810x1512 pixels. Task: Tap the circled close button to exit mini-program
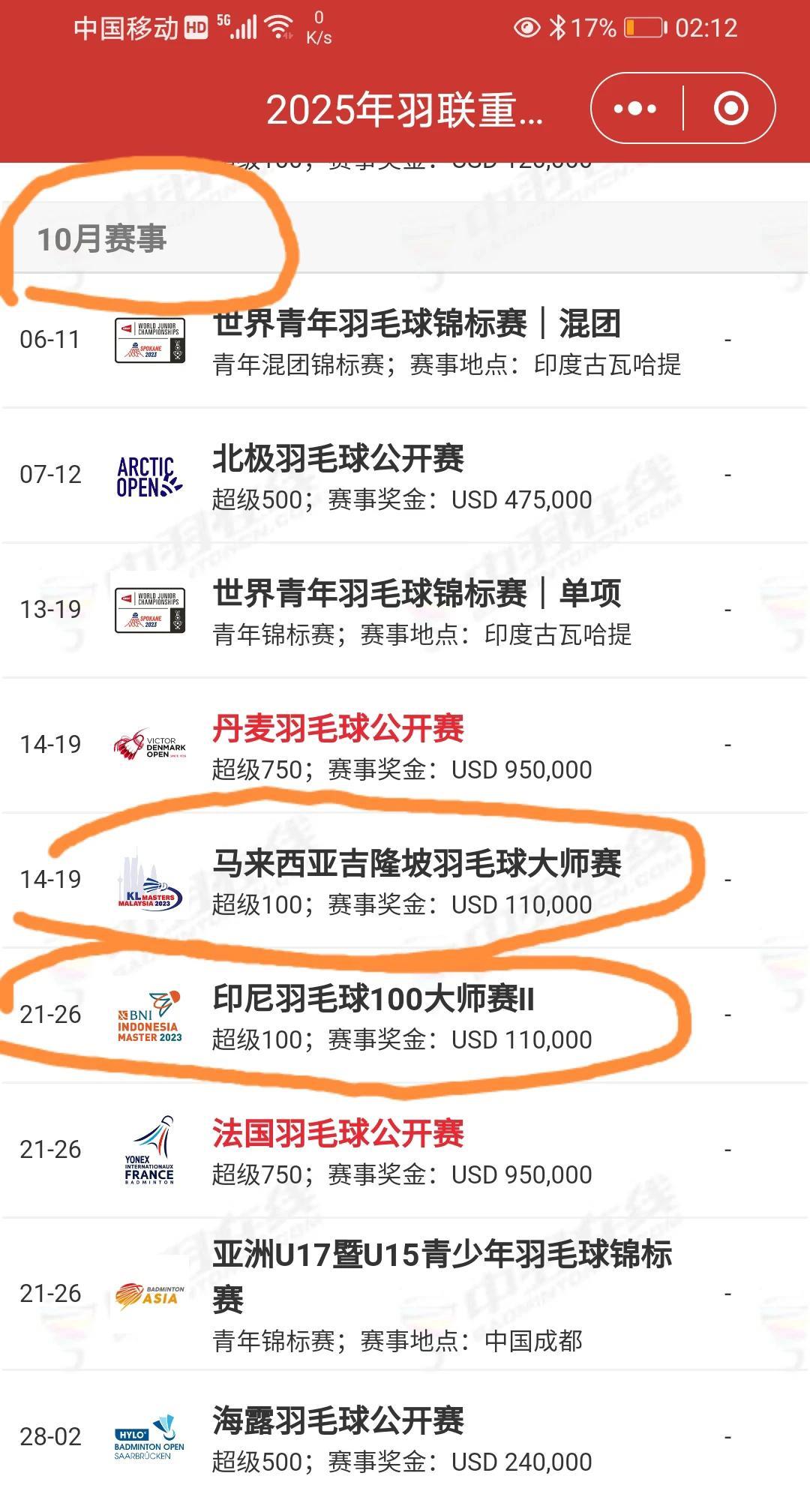coord(731,109)
